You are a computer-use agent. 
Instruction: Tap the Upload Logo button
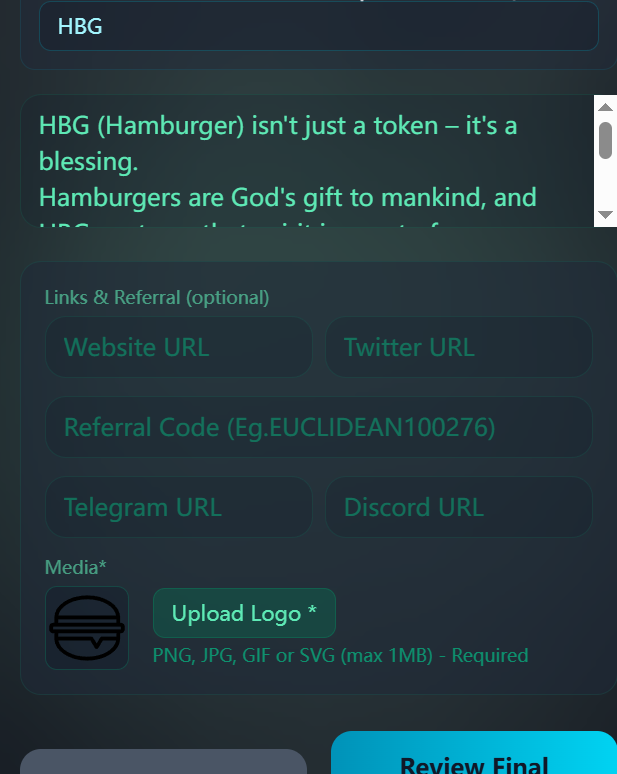click(x=244, y=613)
